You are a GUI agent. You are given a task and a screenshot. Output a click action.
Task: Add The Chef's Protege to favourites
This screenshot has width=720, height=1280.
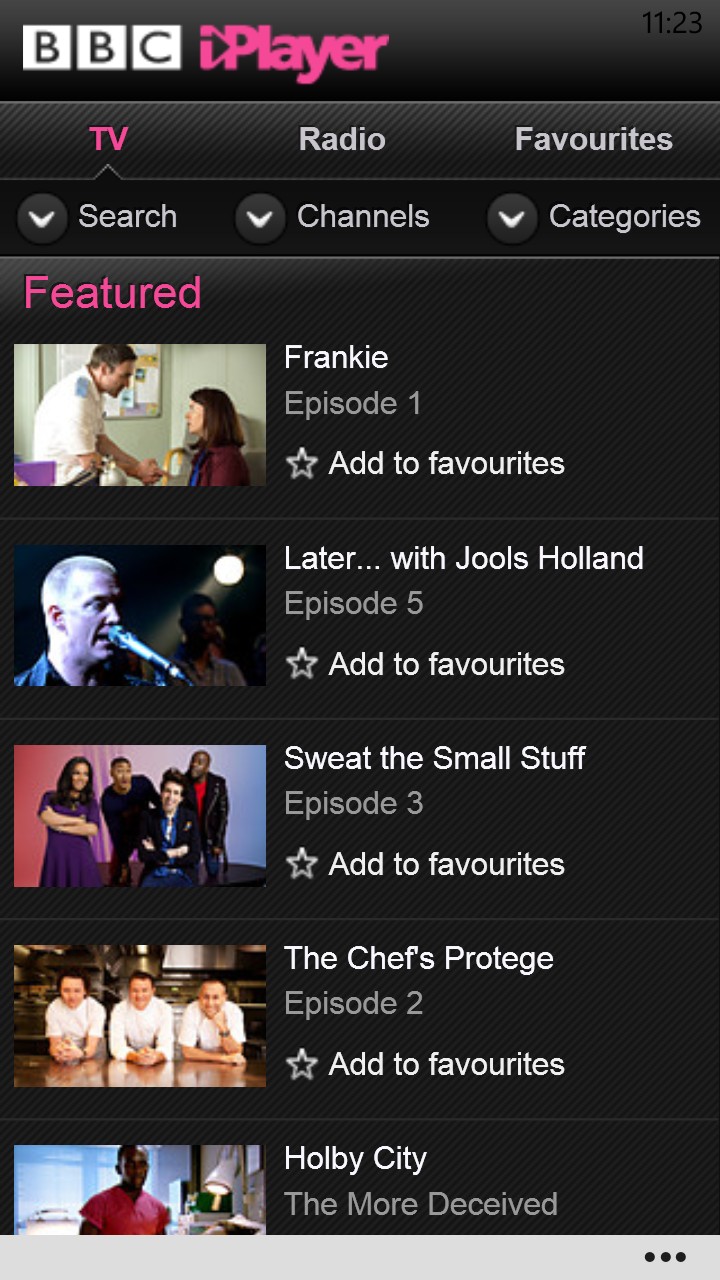tap(426, 1064)
